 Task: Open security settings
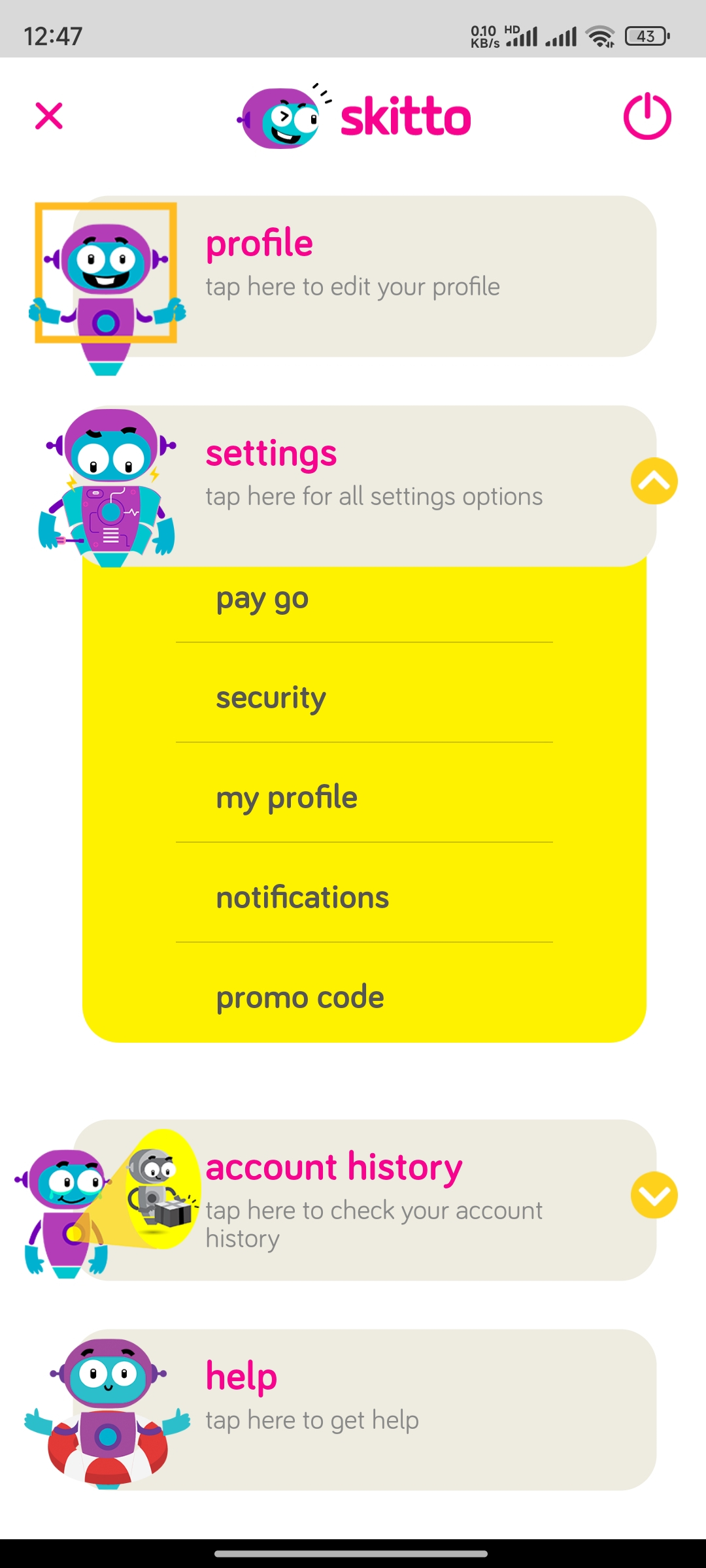271,698
